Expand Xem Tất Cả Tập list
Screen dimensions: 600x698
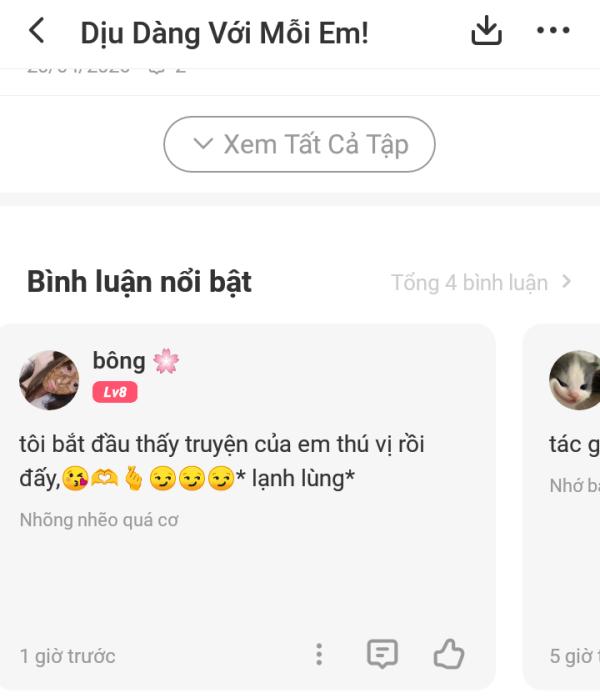300,144
